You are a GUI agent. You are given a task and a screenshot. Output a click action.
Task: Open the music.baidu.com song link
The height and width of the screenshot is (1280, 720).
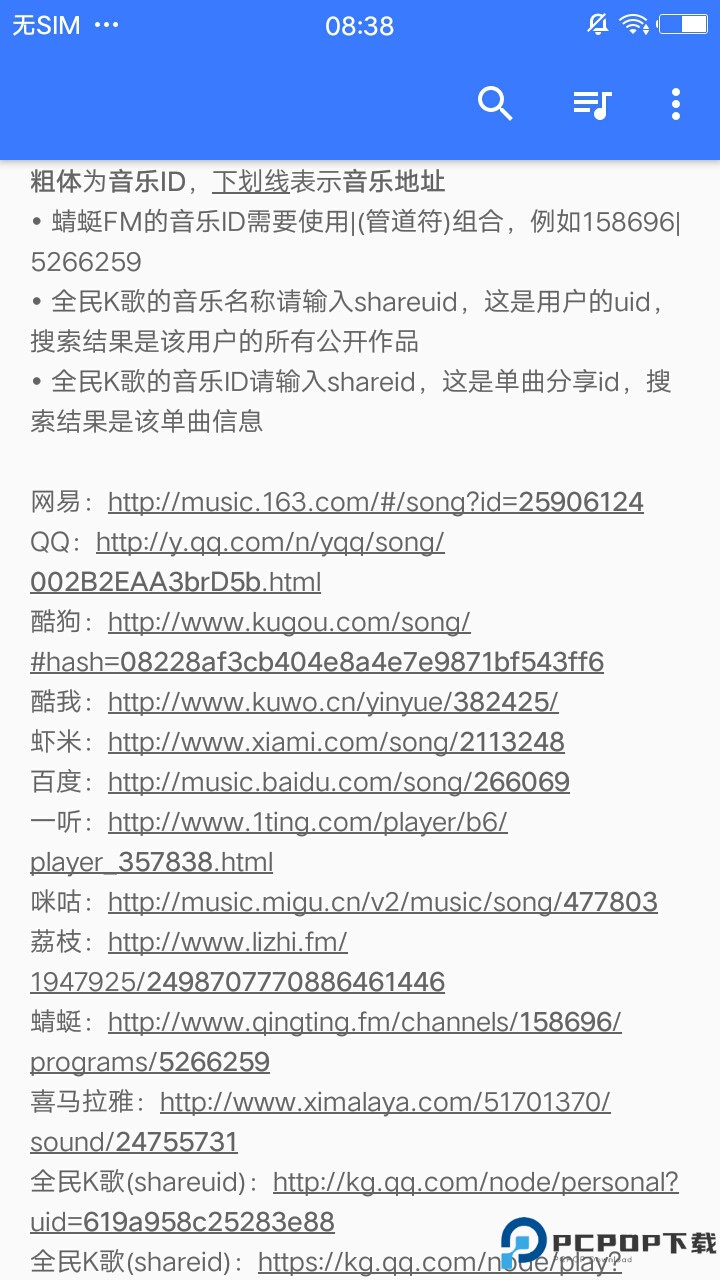[338, 782]
